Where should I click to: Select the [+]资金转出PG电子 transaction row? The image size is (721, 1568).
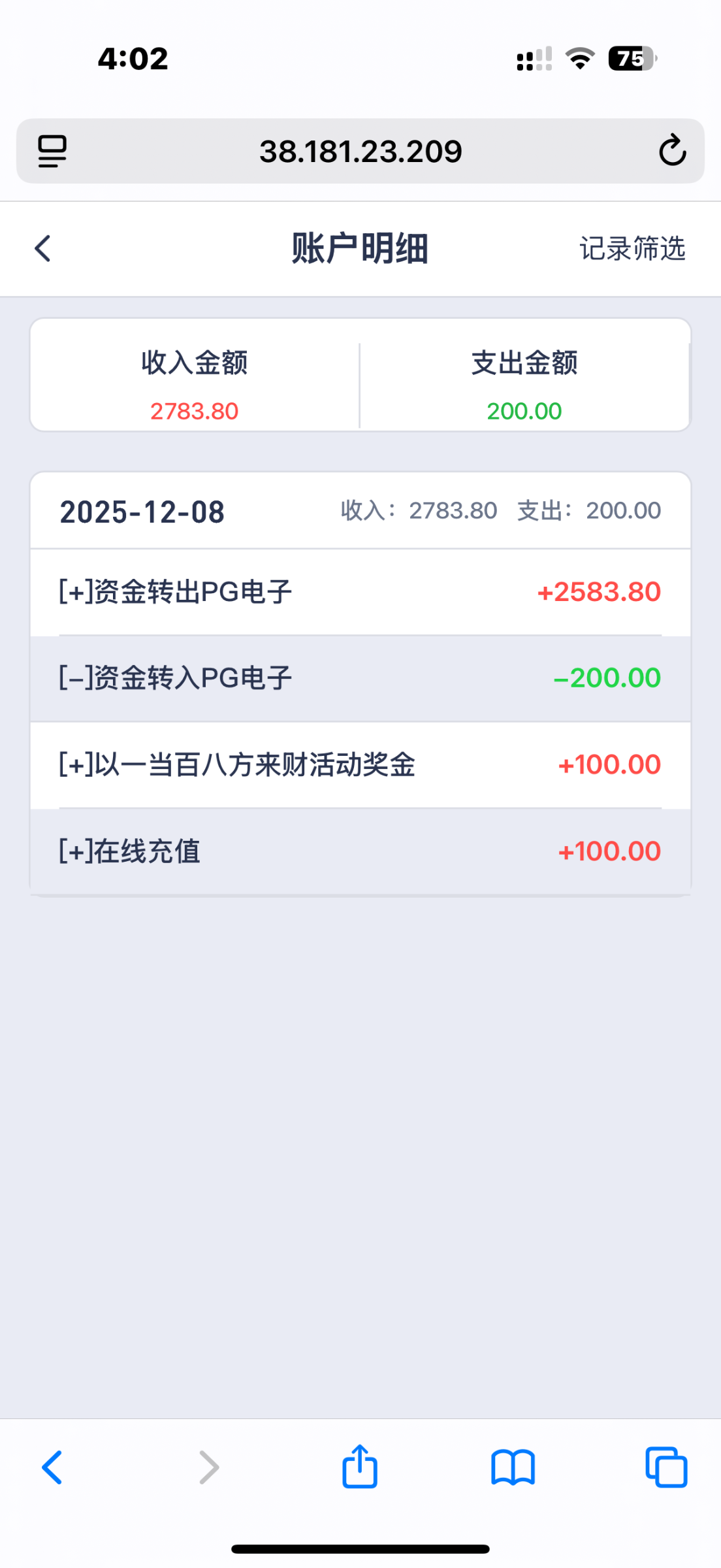(x=360, y=591)
